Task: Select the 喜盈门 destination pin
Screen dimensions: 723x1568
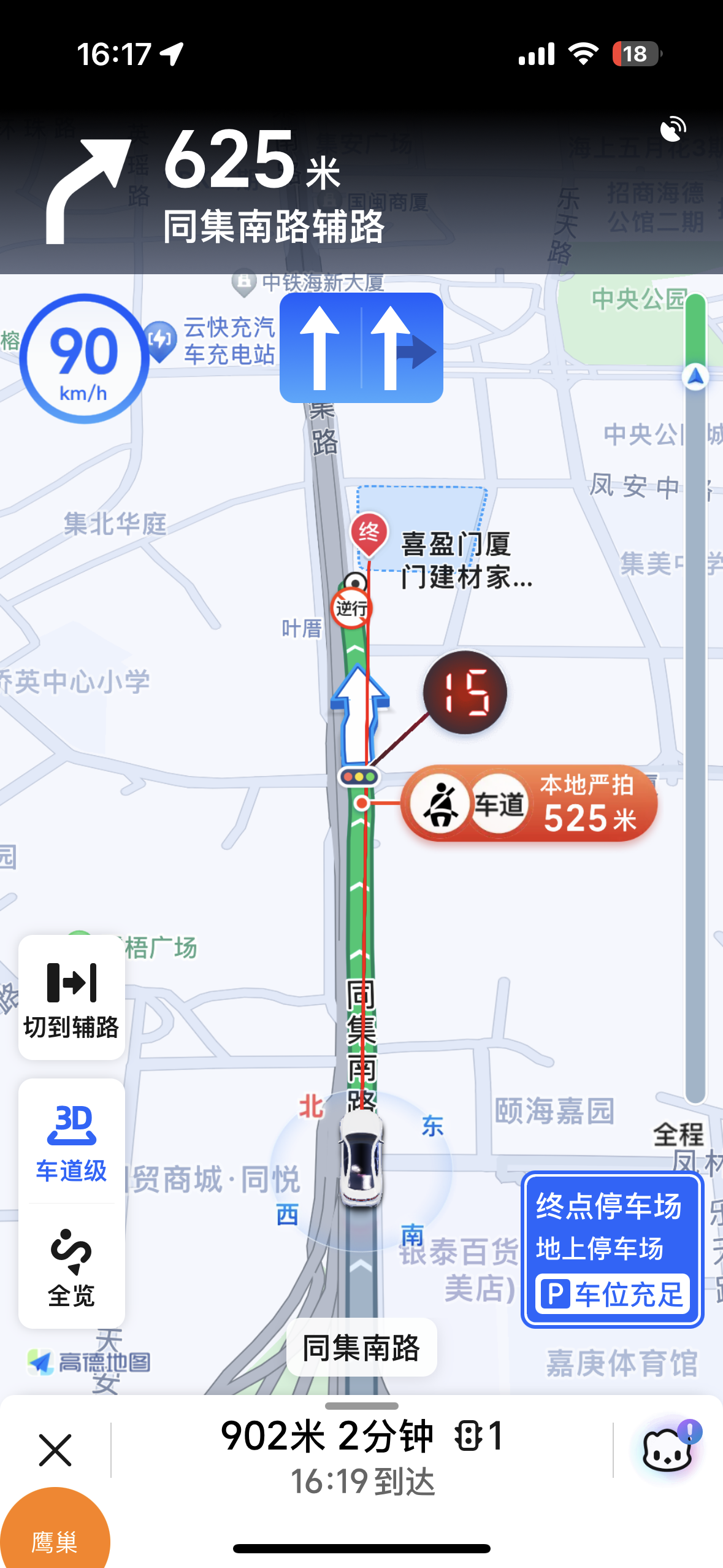Action: pos(369,532)
